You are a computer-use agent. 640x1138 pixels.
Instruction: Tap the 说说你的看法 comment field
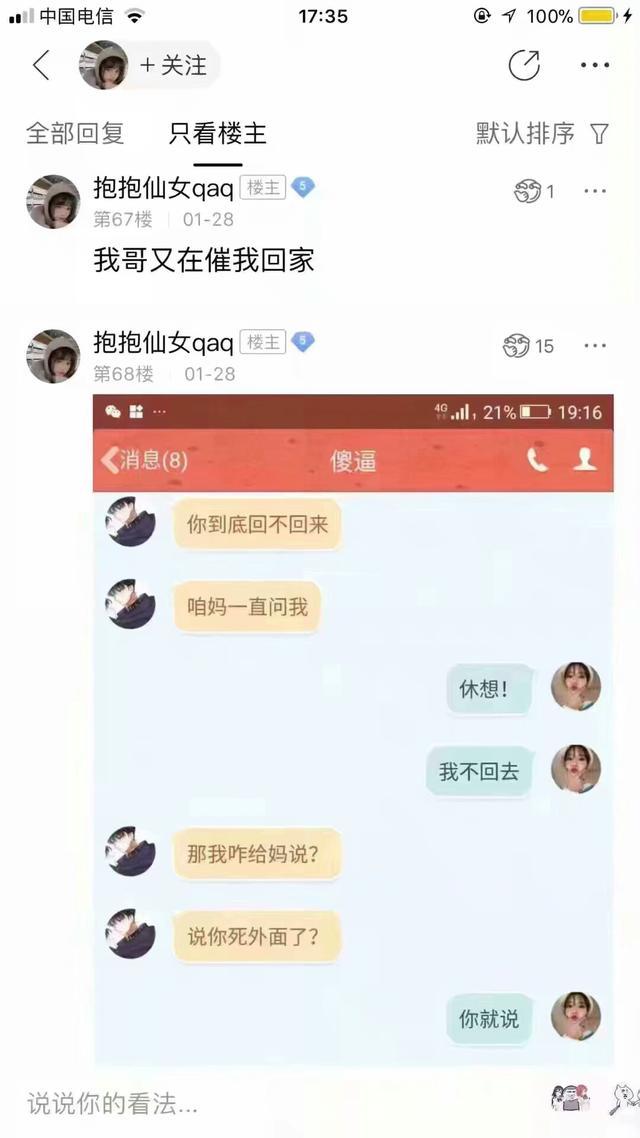point(270,1103)
